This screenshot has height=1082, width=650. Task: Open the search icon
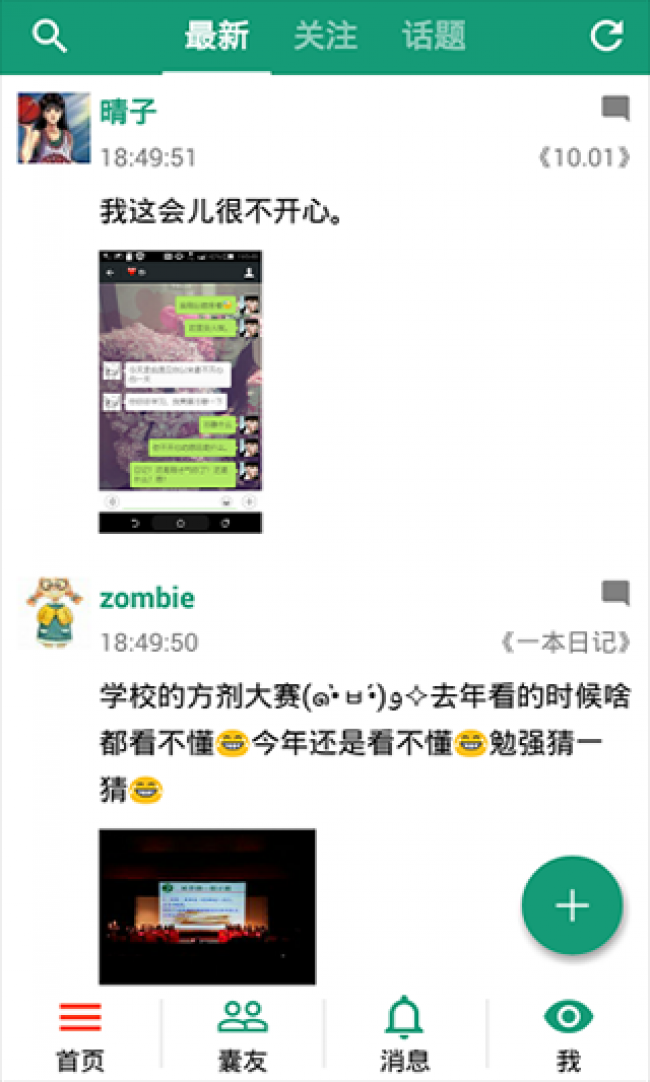coord(49,36)
